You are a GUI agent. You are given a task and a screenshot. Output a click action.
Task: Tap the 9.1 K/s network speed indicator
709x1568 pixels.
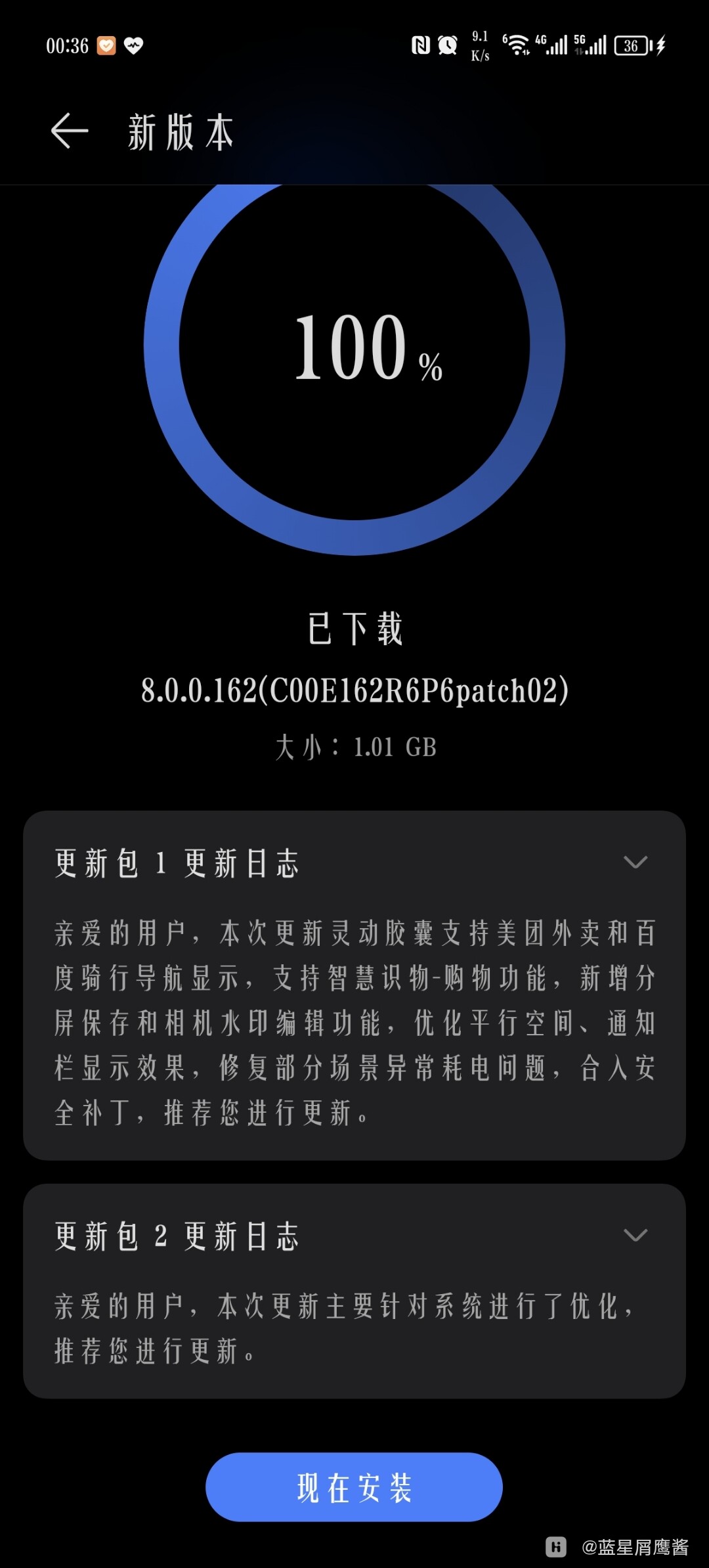[x=479, y=45]
